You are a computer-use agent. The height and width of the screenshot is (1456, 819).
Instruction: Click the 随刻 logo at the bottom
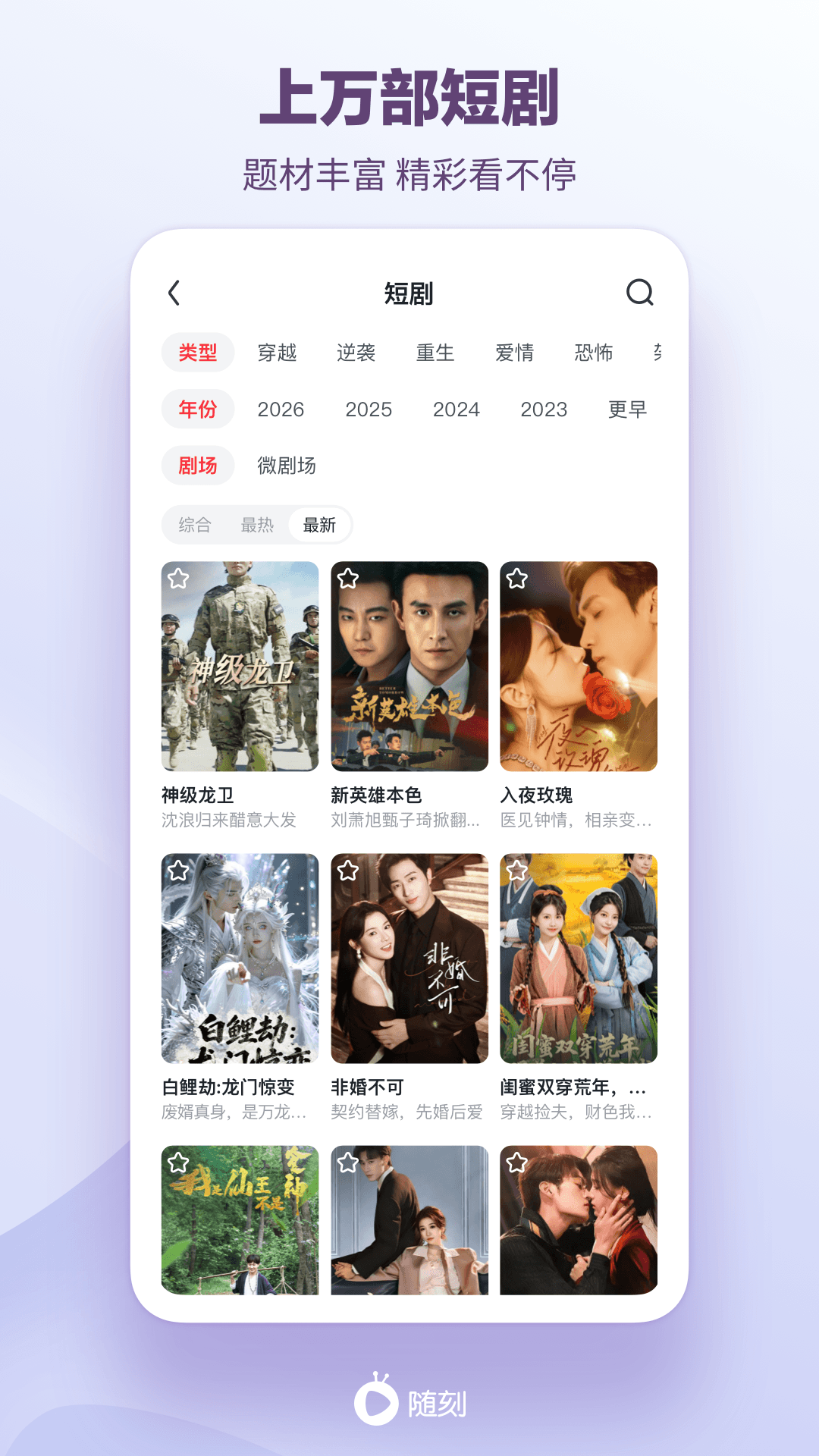tap(409, 1399)
